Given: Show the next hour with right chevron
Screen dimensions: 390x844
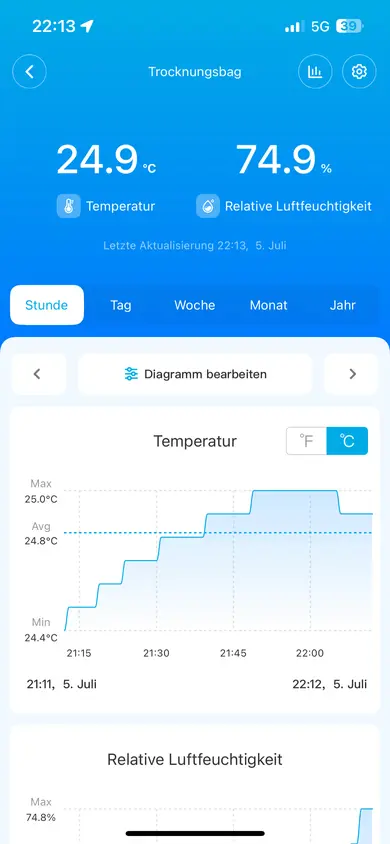Looking at the screenshot, I should [x=352, y=374].
